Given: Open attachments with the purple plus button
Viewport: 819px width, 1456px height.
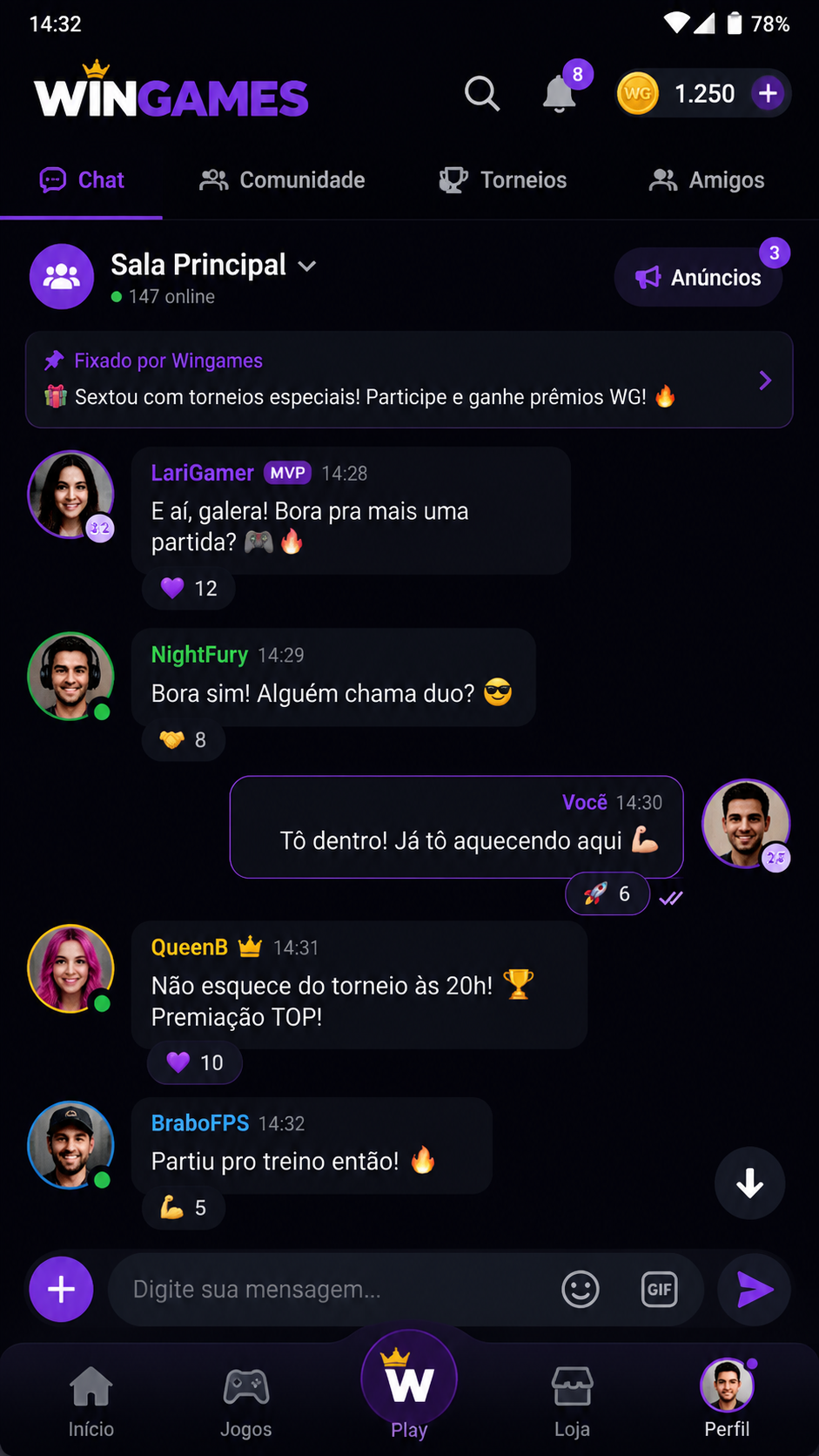Looking at the screenshot, I should pyautogui.click(x=61, y=1289).
